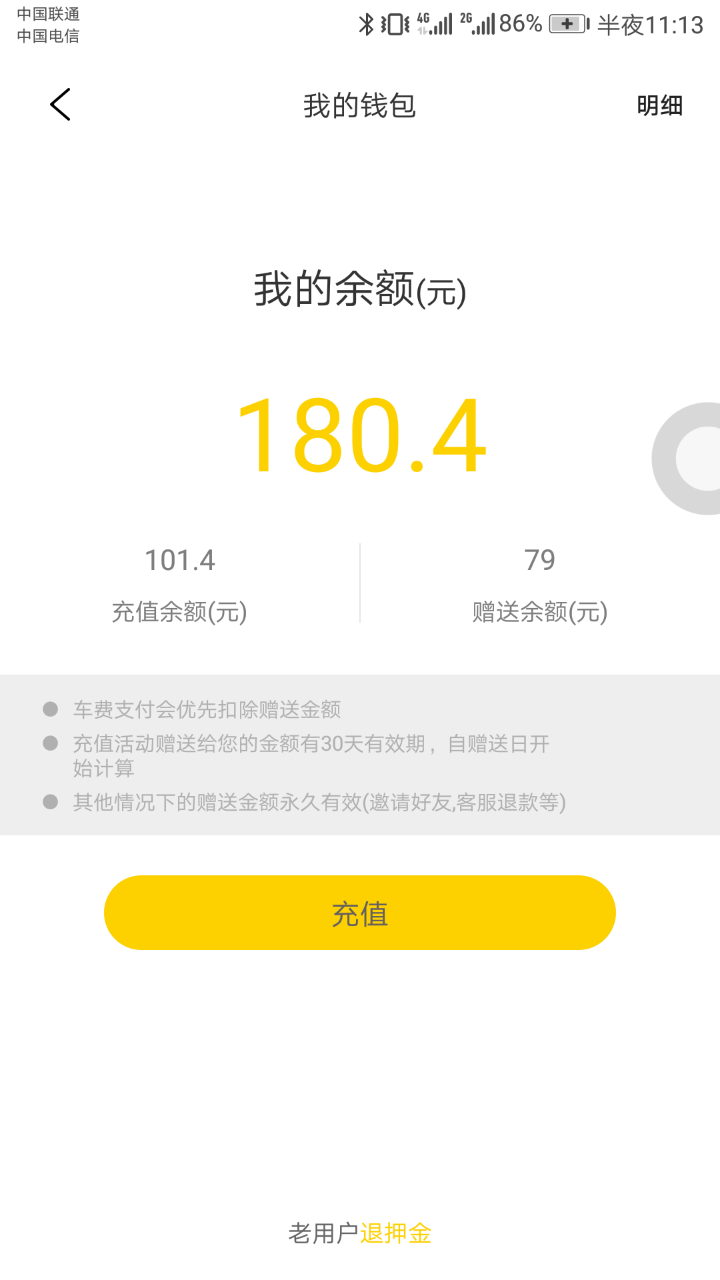Open the 退押金 deposit refund link
Screen dimensions: 720x1280
(396, 1233)
